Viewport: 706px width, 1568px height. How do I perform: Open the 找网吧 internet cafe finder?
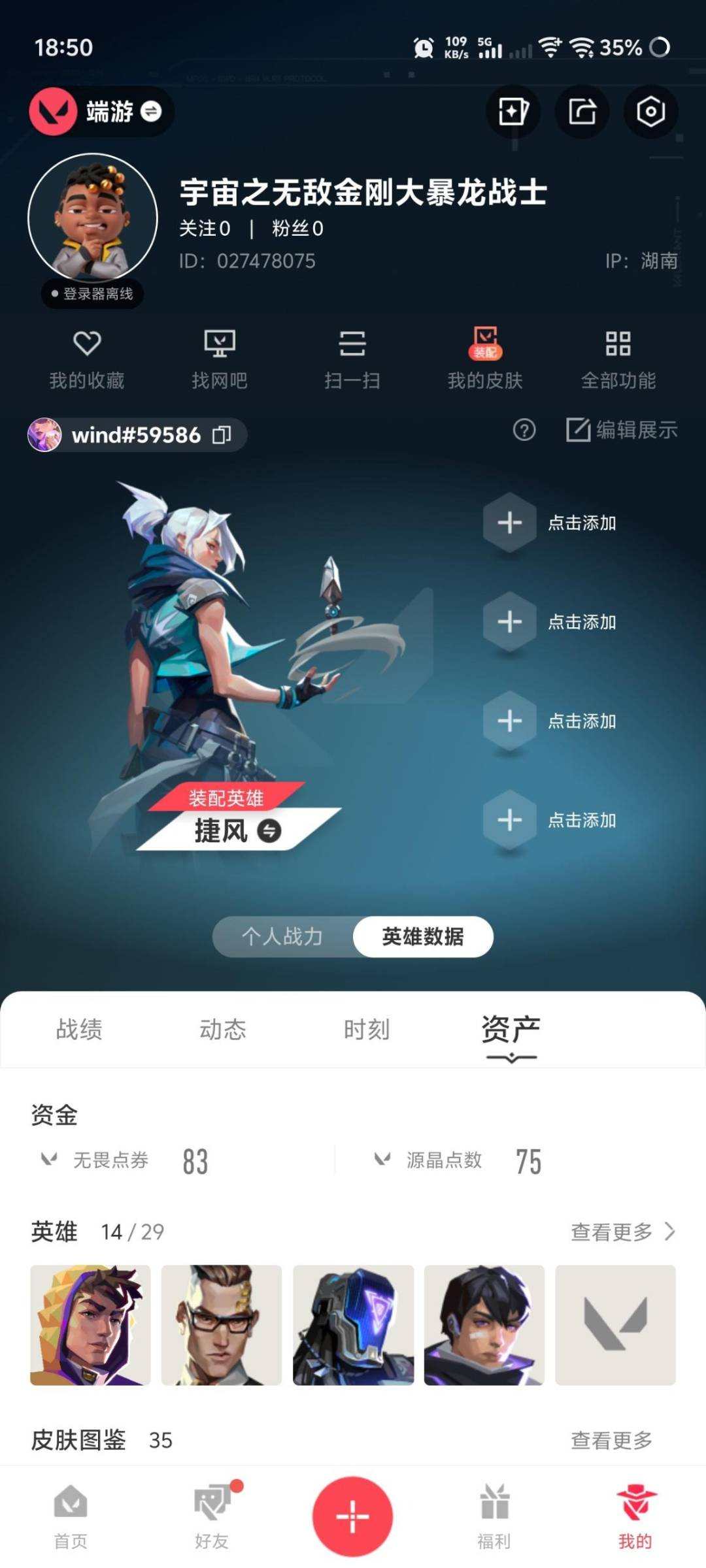220,358
